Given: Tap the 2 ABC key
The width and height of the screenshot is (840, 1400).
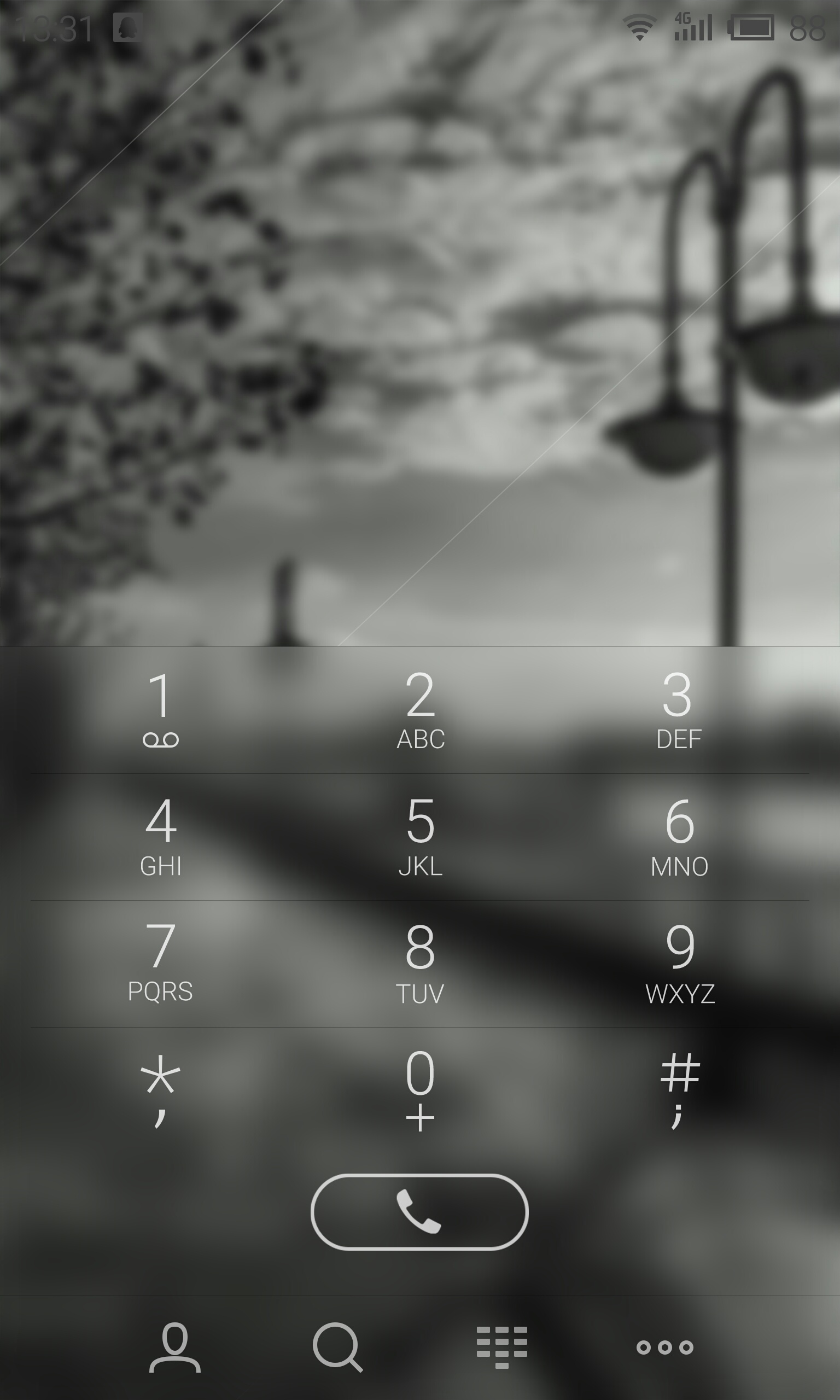Looking at the screenshot, I should point(420,710).
